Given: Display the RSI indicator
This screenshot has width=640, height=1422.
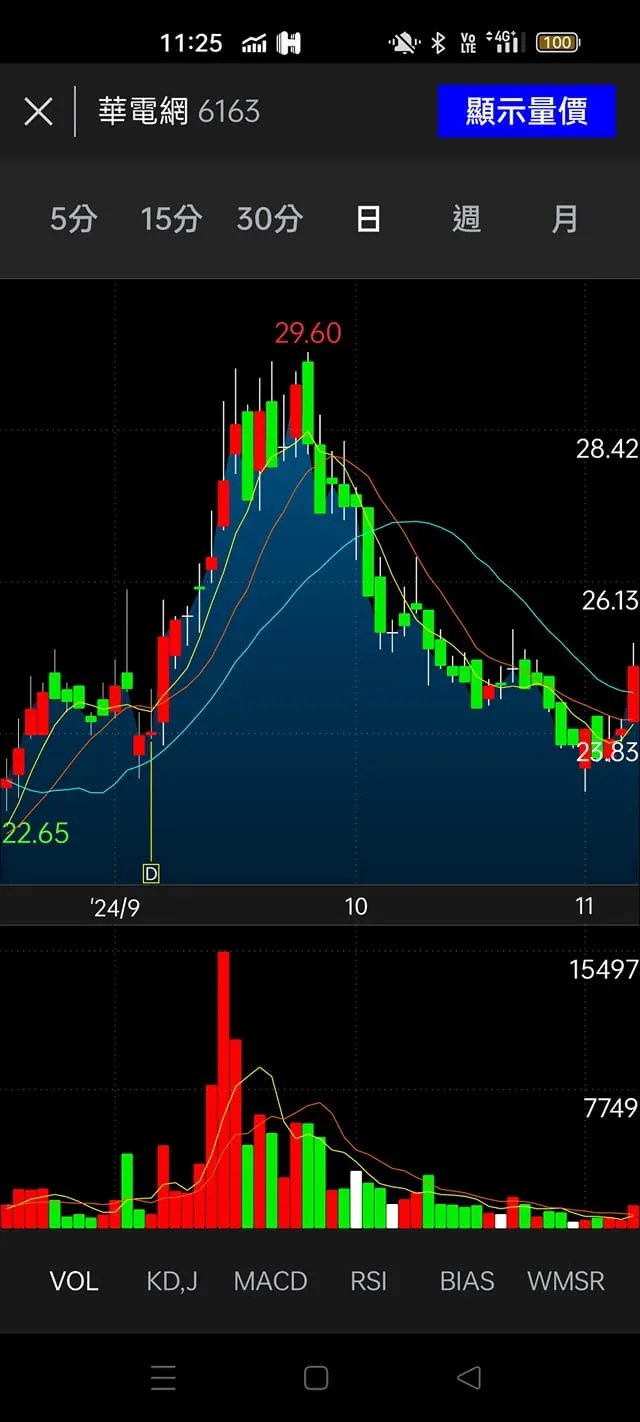Looking at the screenshot, I should [368, 1281].
